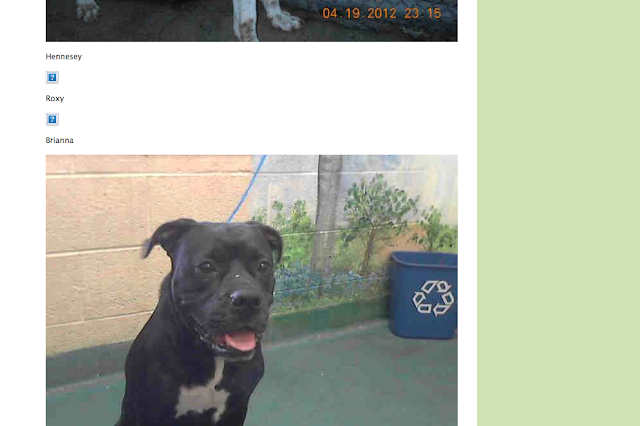Open the timestamped photo above Hennesey caption
This screenshot has width=640, height=426.
pos(251,20)
